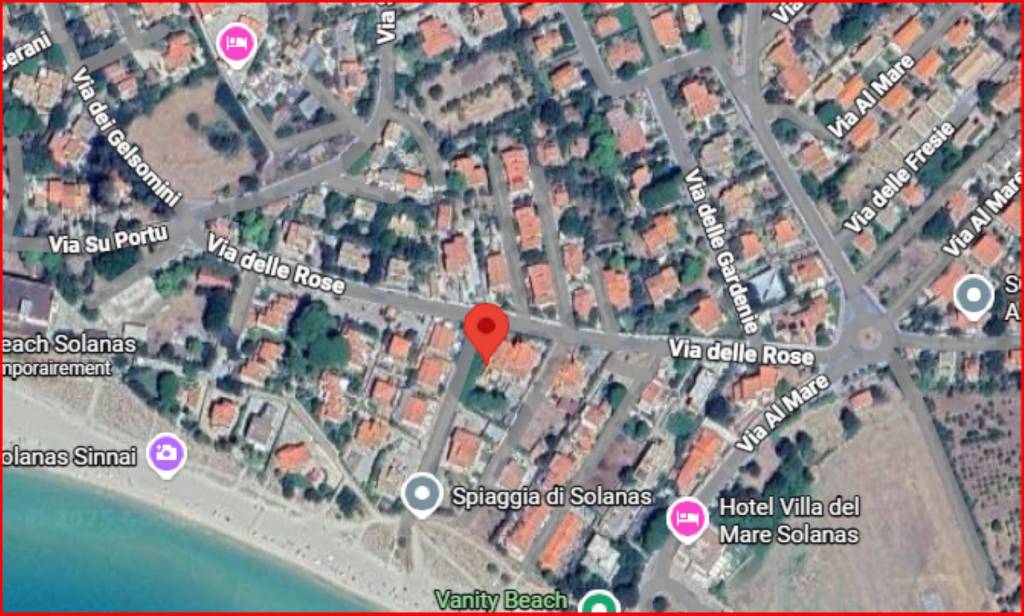
Task: Open Solanas Sinnai photo spot marker
Action: point(167,455)
